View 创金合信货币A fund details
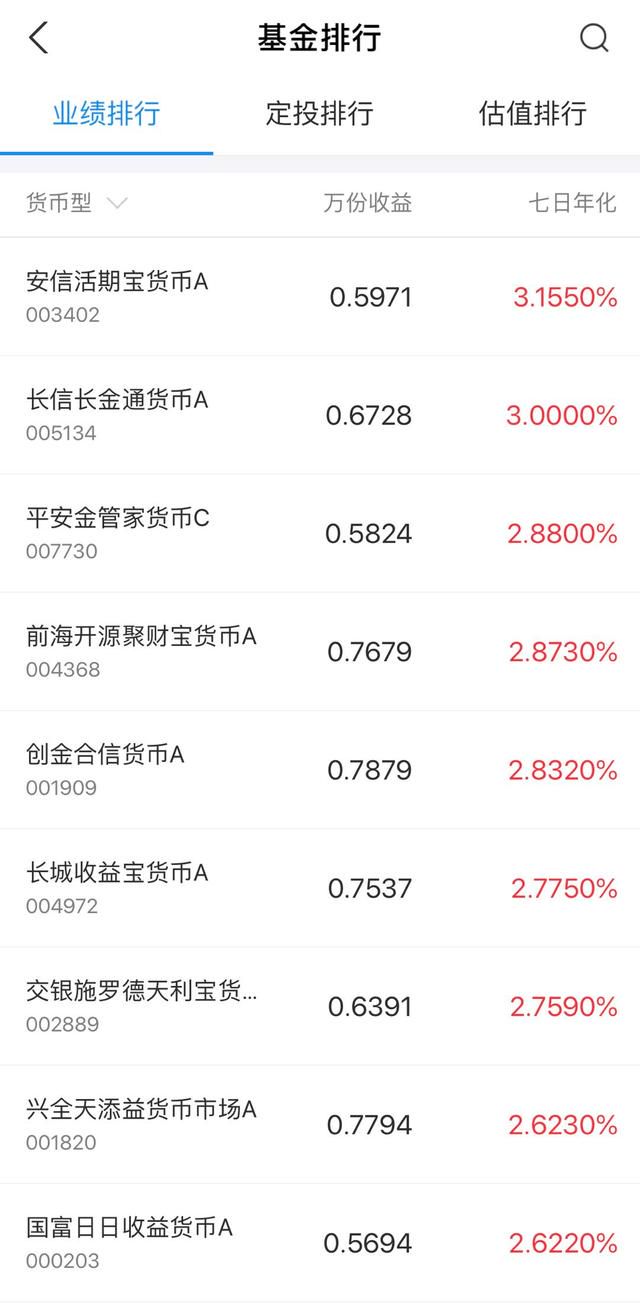This screenshot has width=640, height=1310. (x=320, y=770)
